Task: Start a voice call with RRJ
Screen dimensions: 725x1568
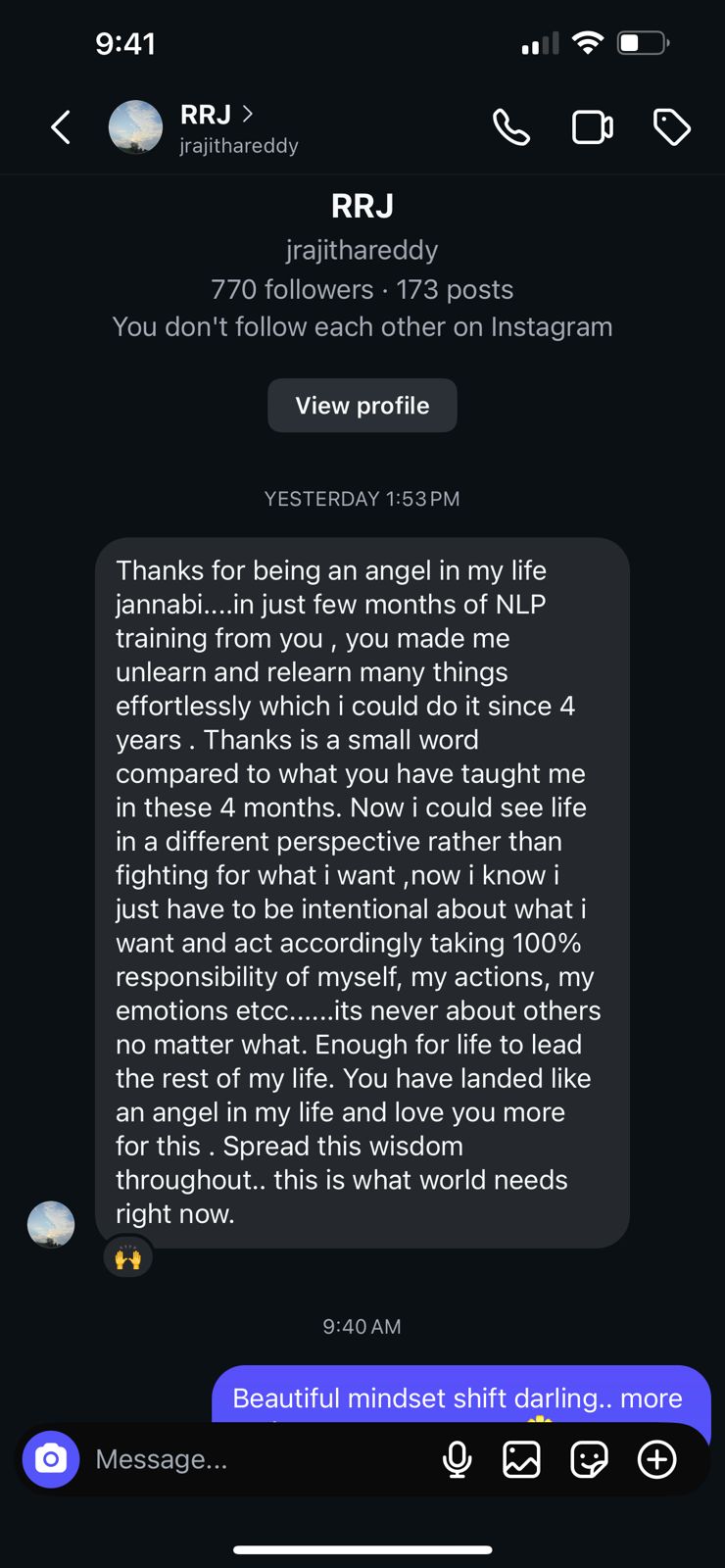Action: coord(511,127)
